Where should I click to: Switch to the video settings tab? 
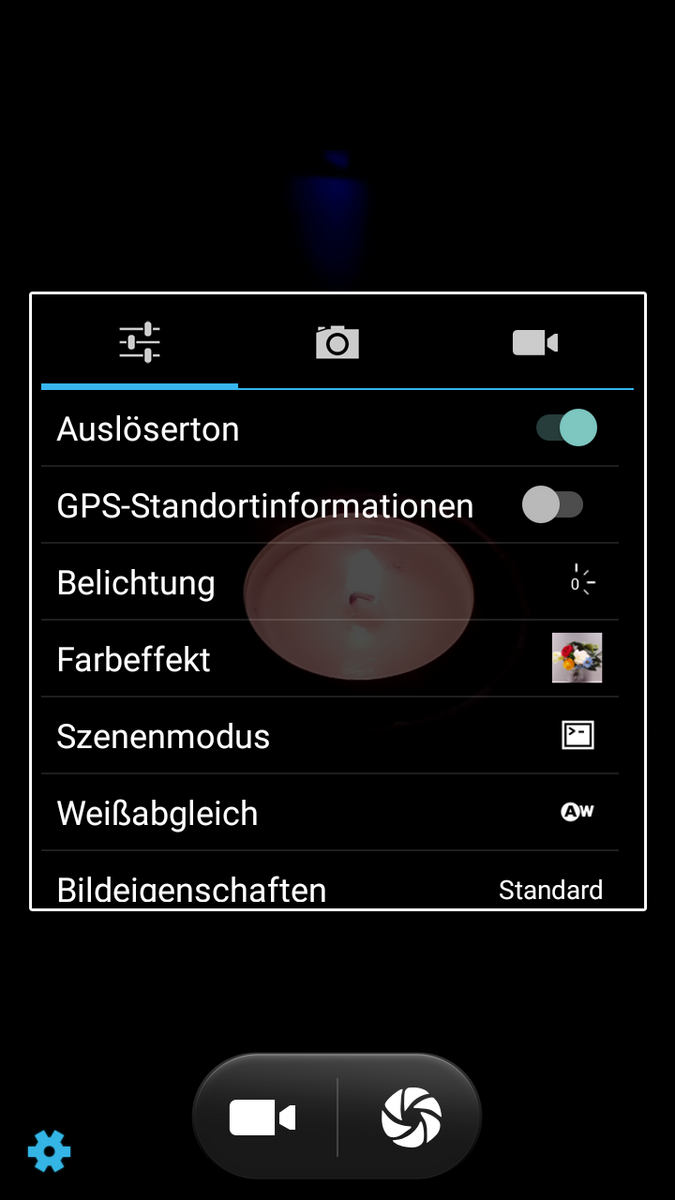click(535, 343)
